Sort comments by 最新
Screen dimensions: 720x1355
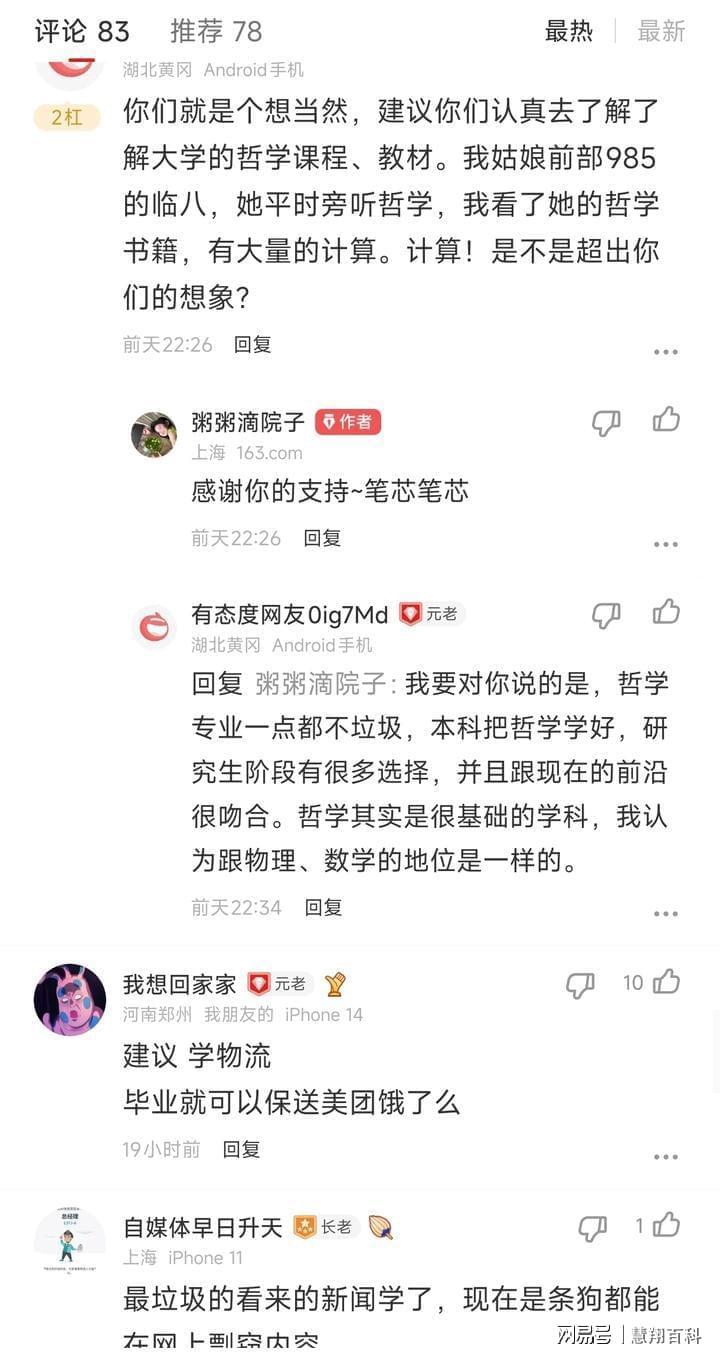(x=661, y=31)
